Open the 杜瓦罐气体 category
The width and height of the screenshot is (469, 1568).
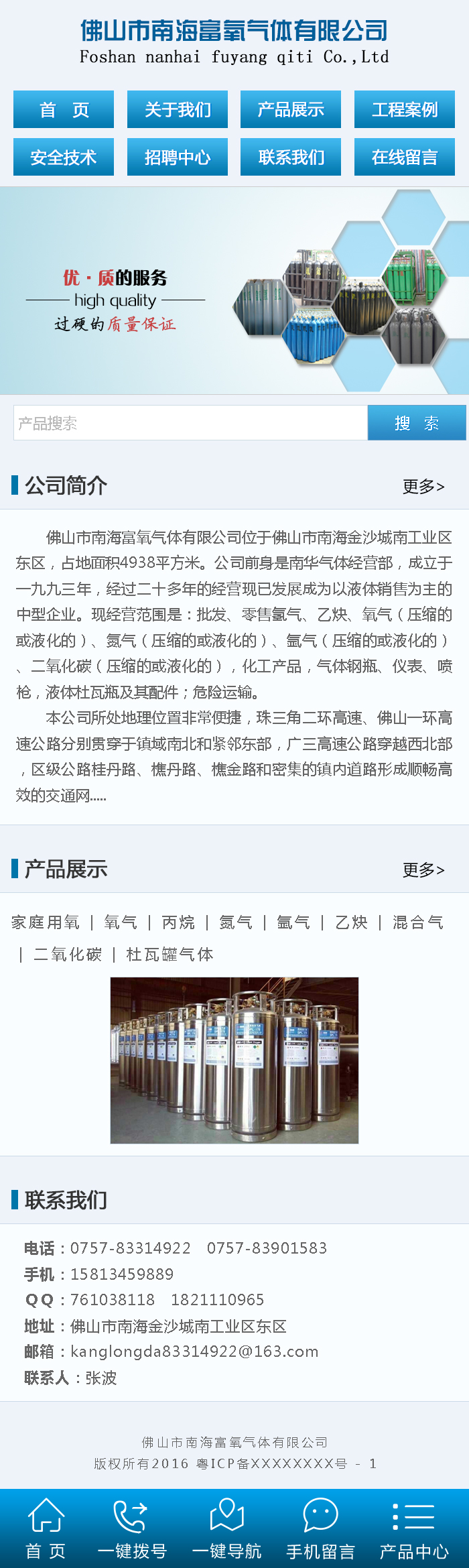170,955
